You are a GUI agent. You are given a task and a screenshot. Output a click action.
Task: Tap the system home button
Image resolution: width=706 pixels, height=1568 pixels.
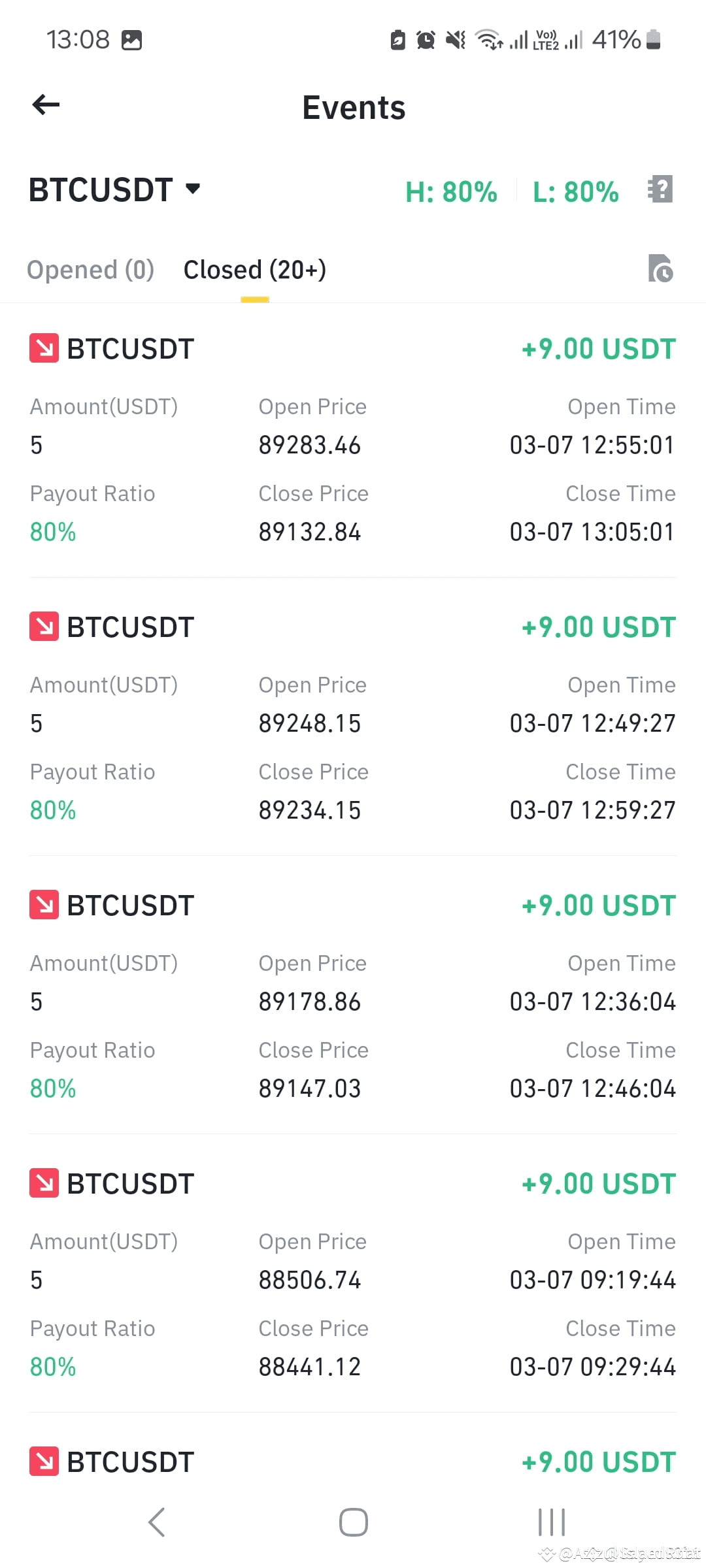coord(354,1522)
